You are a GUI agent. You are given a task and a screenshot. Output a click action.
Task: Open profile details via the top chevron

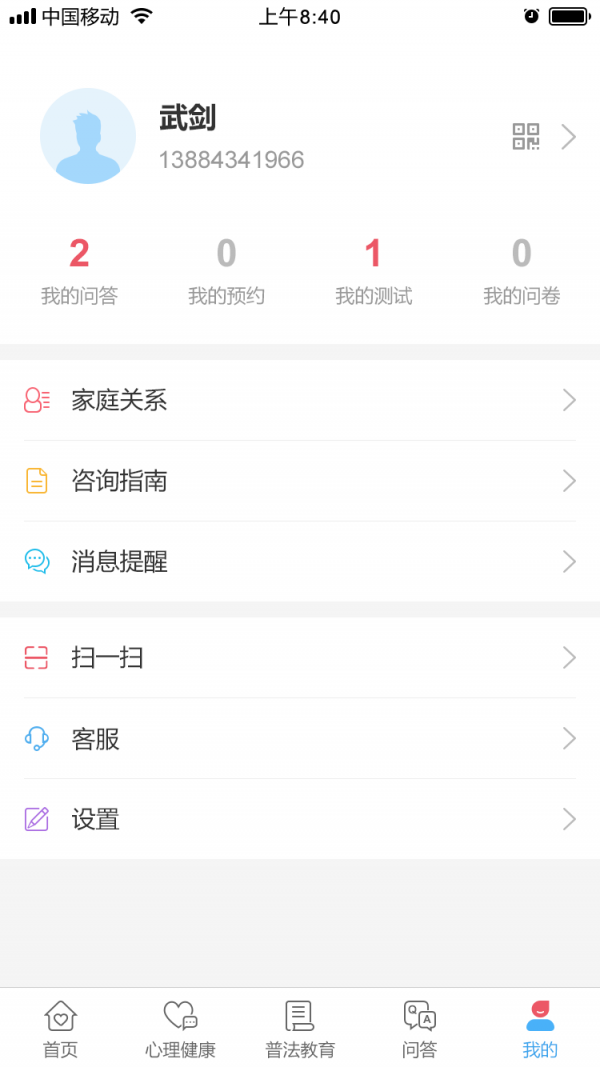[x=569, y=137]
